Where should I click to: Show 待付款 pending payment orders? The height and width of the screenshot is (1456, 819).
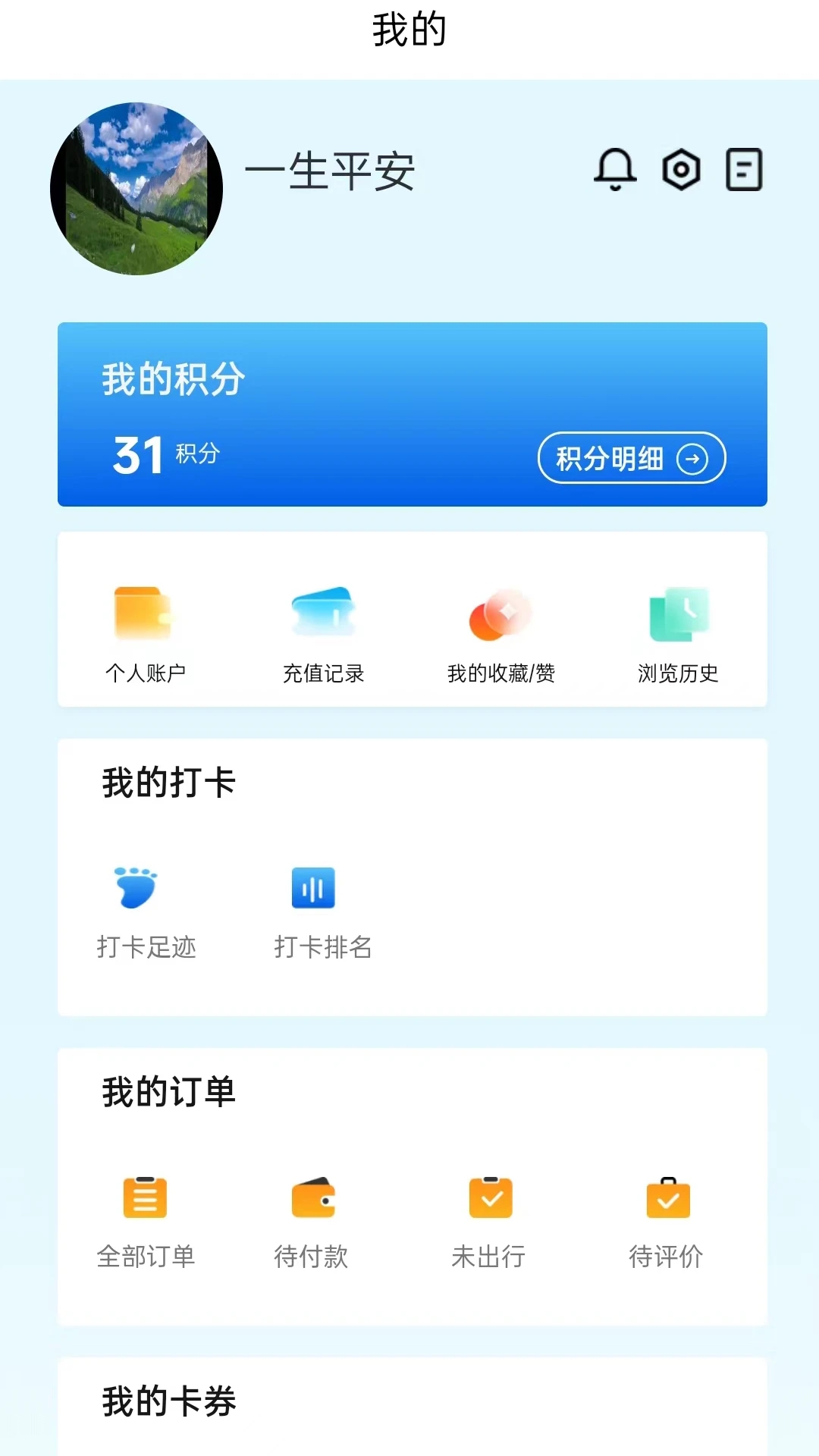(x=312, y=1221)
